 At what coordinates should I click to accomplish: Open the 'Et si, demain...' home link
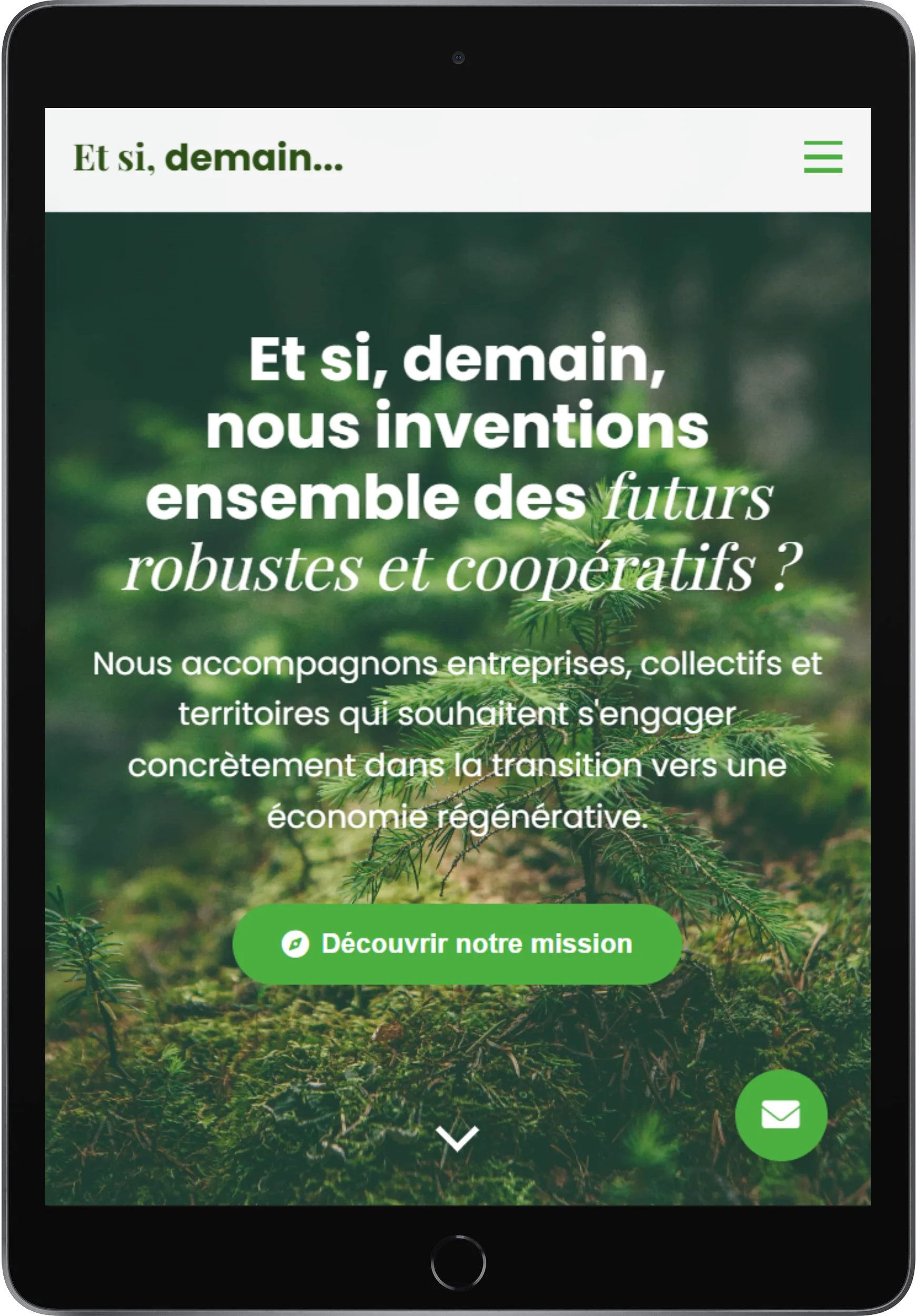208,158
